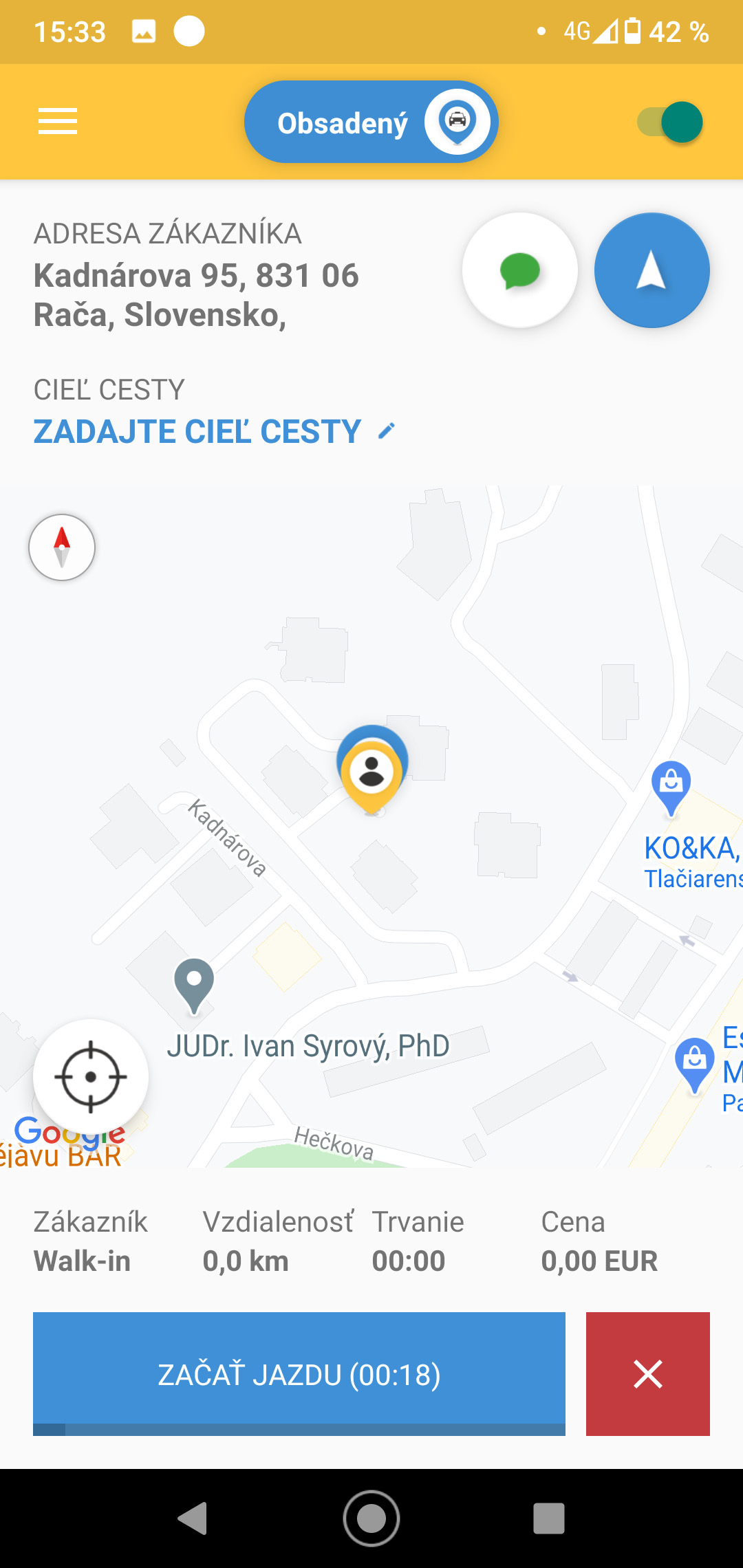The image size is (743, 1568).
Task: Start navigation with the arrow button
Action: (x=652, y=270)
